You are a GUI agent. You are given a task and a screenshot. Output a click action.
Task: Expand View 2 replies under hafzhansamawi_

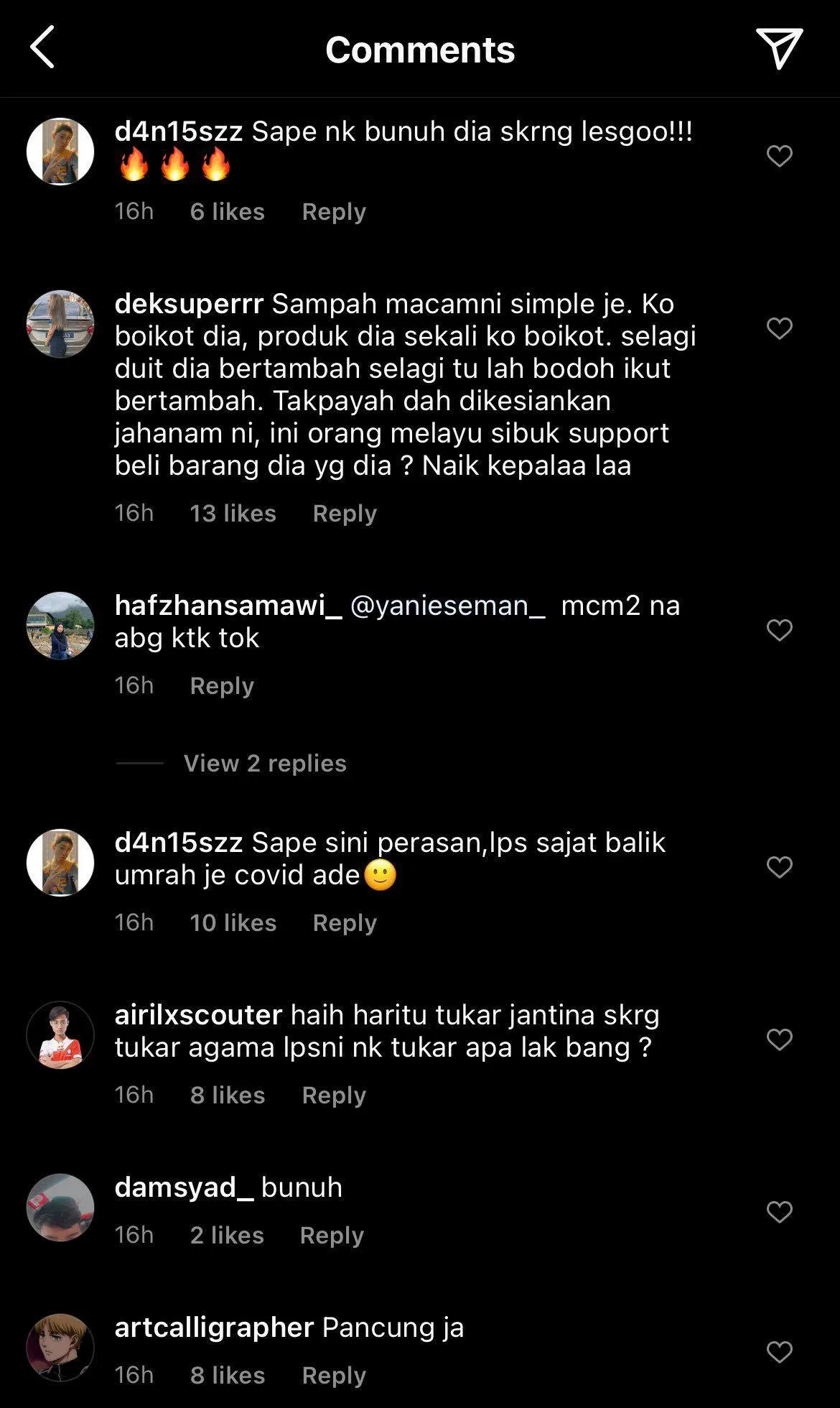(265, 763)
